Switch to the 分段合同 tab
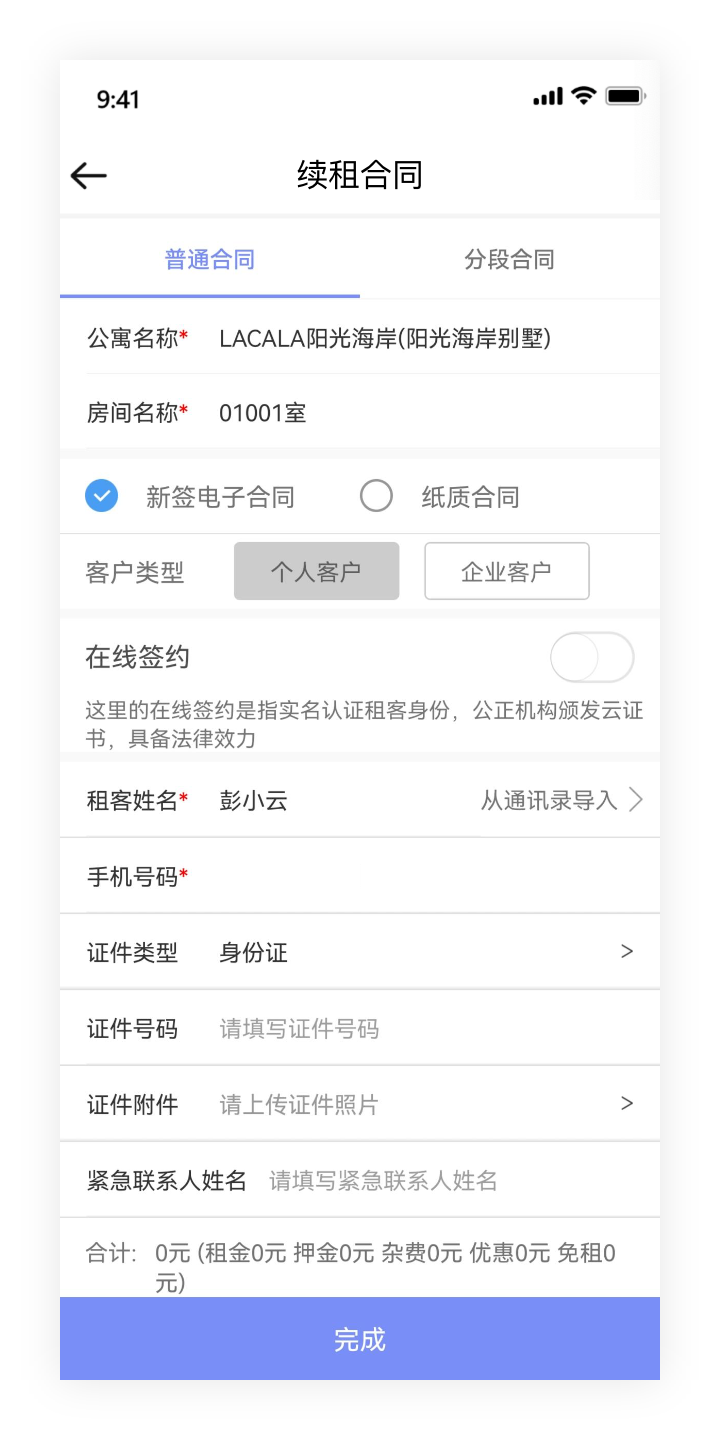Viewport: 720px width, 1440px height. pos(509,260)
